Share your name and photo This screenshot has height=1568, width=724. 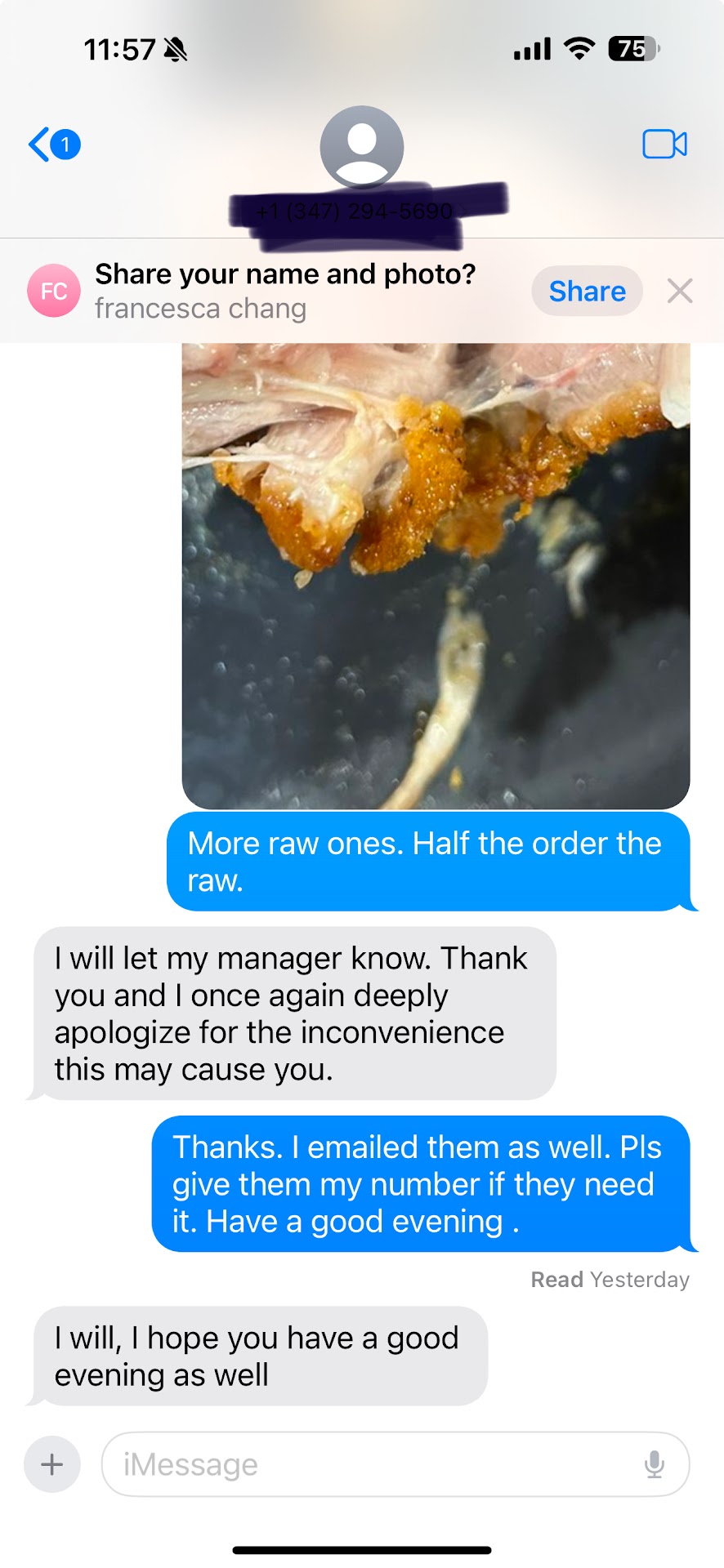pyautogui.click(x=586, y=292)
